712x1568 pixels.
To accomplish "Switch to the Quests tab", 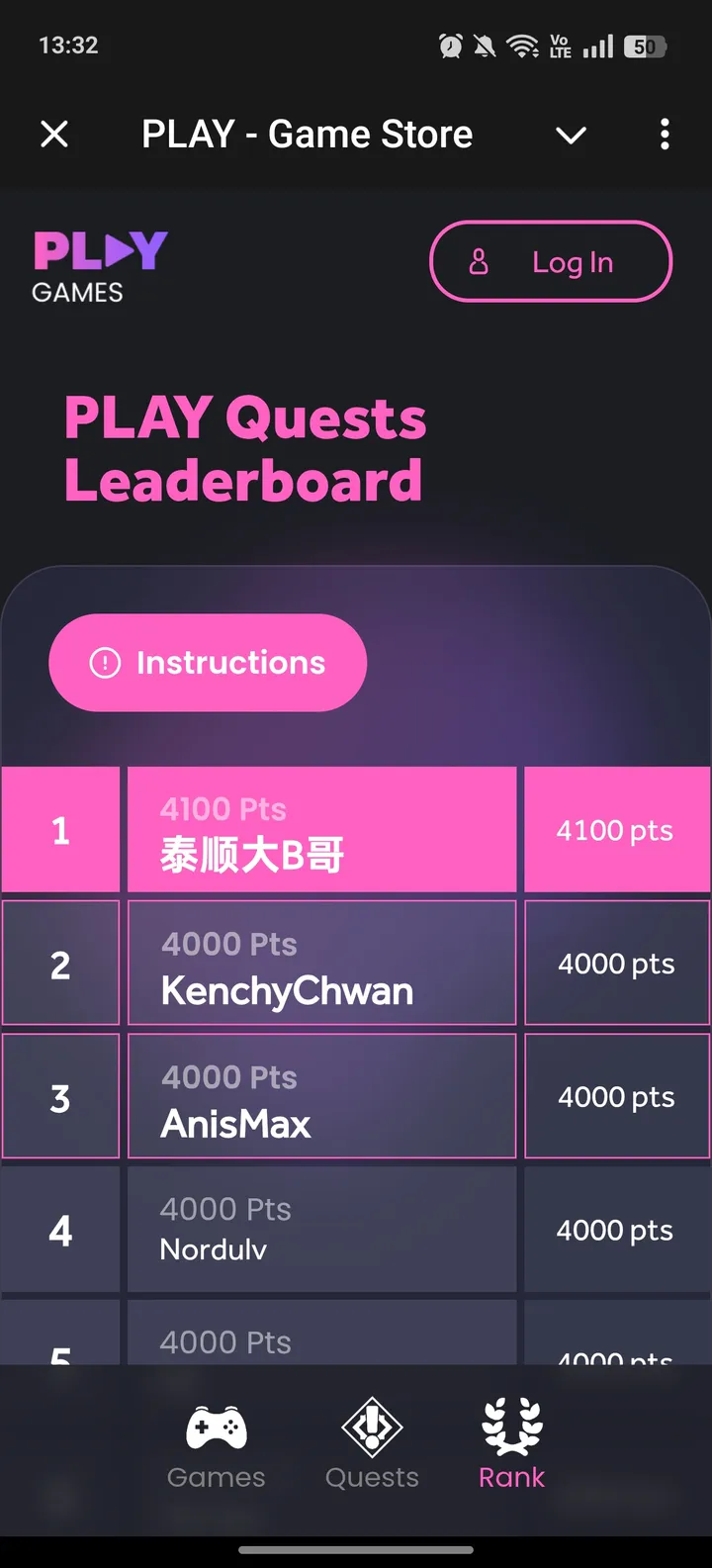I will (x=372, y=1444).
